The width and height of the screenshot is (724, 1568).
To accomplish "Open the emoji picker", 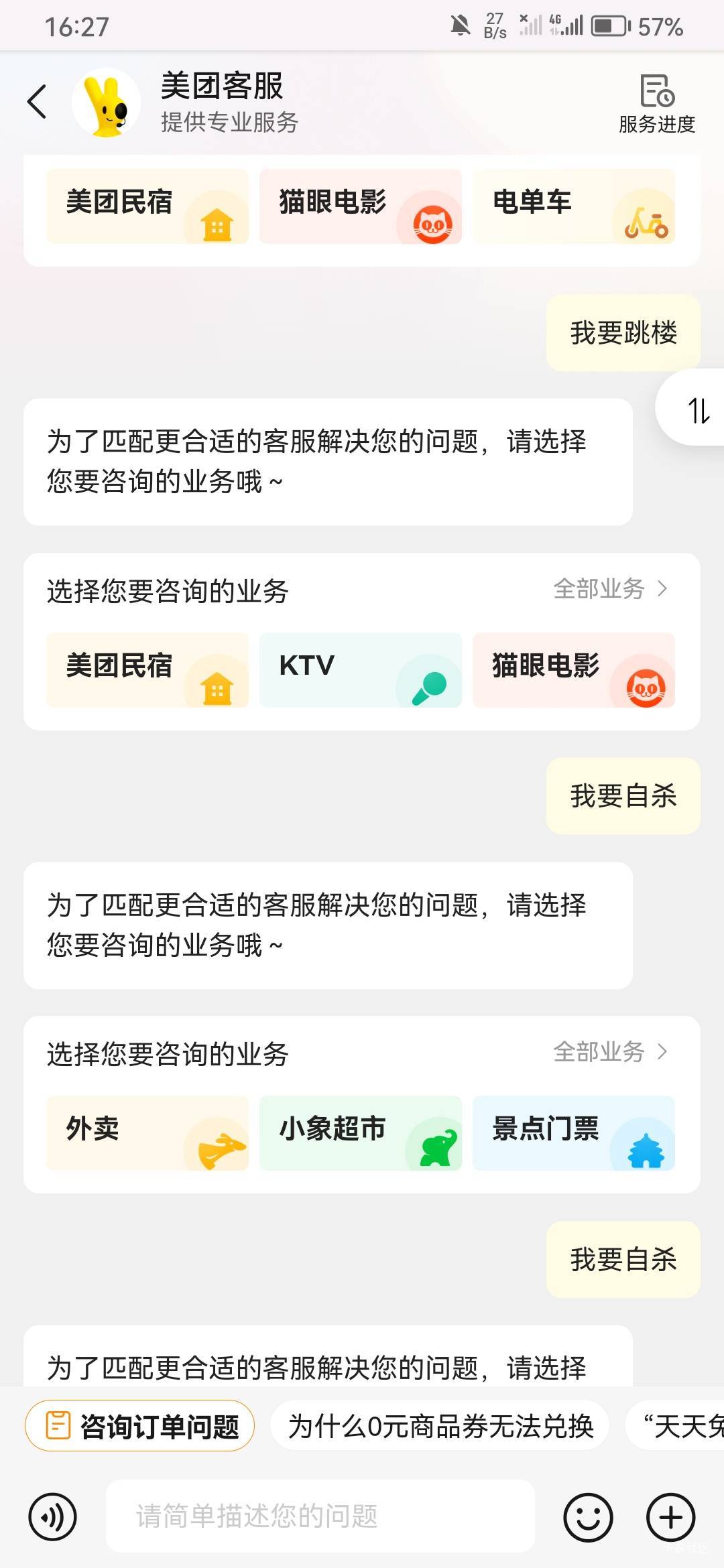I will 588,1516.
